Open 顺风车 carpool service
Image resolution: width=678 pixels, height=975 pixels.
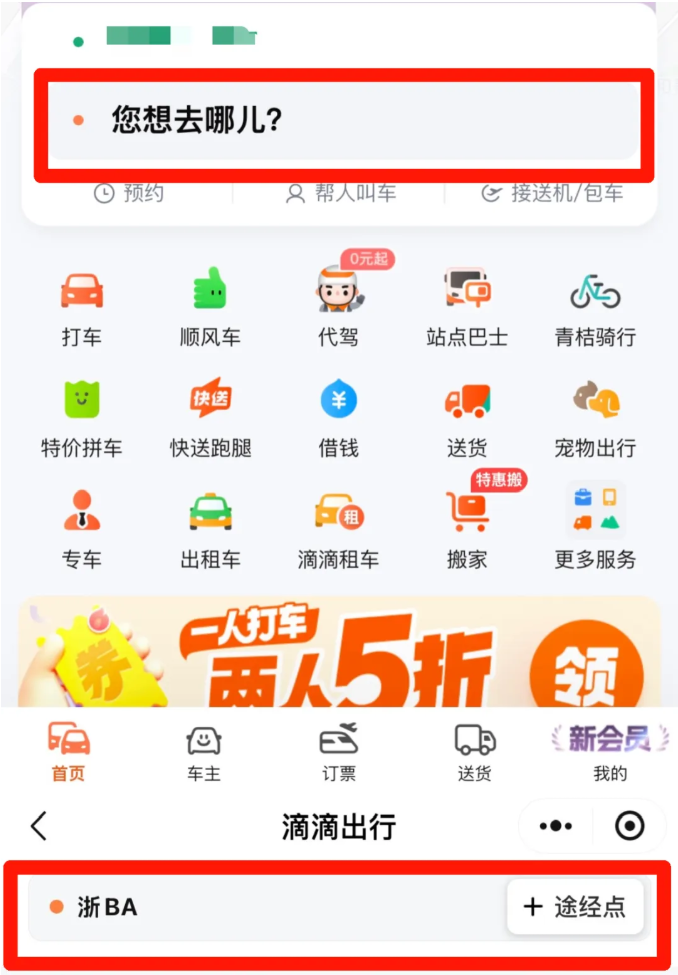(210, 306)
